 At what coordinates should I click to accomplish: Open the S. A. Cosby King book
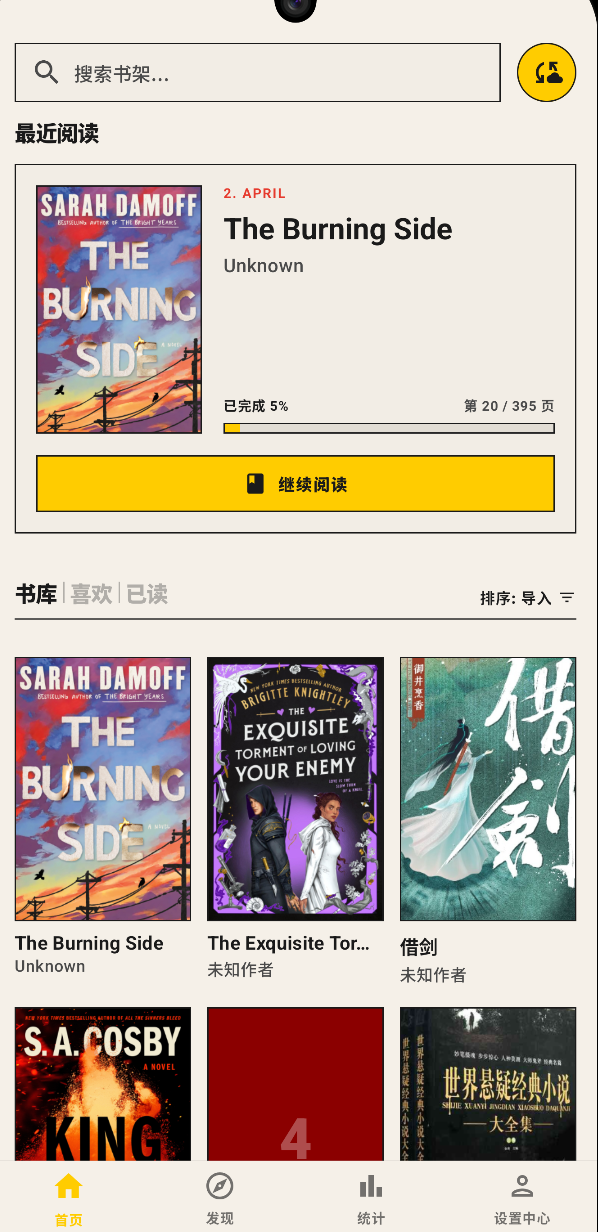(103, 1084)
